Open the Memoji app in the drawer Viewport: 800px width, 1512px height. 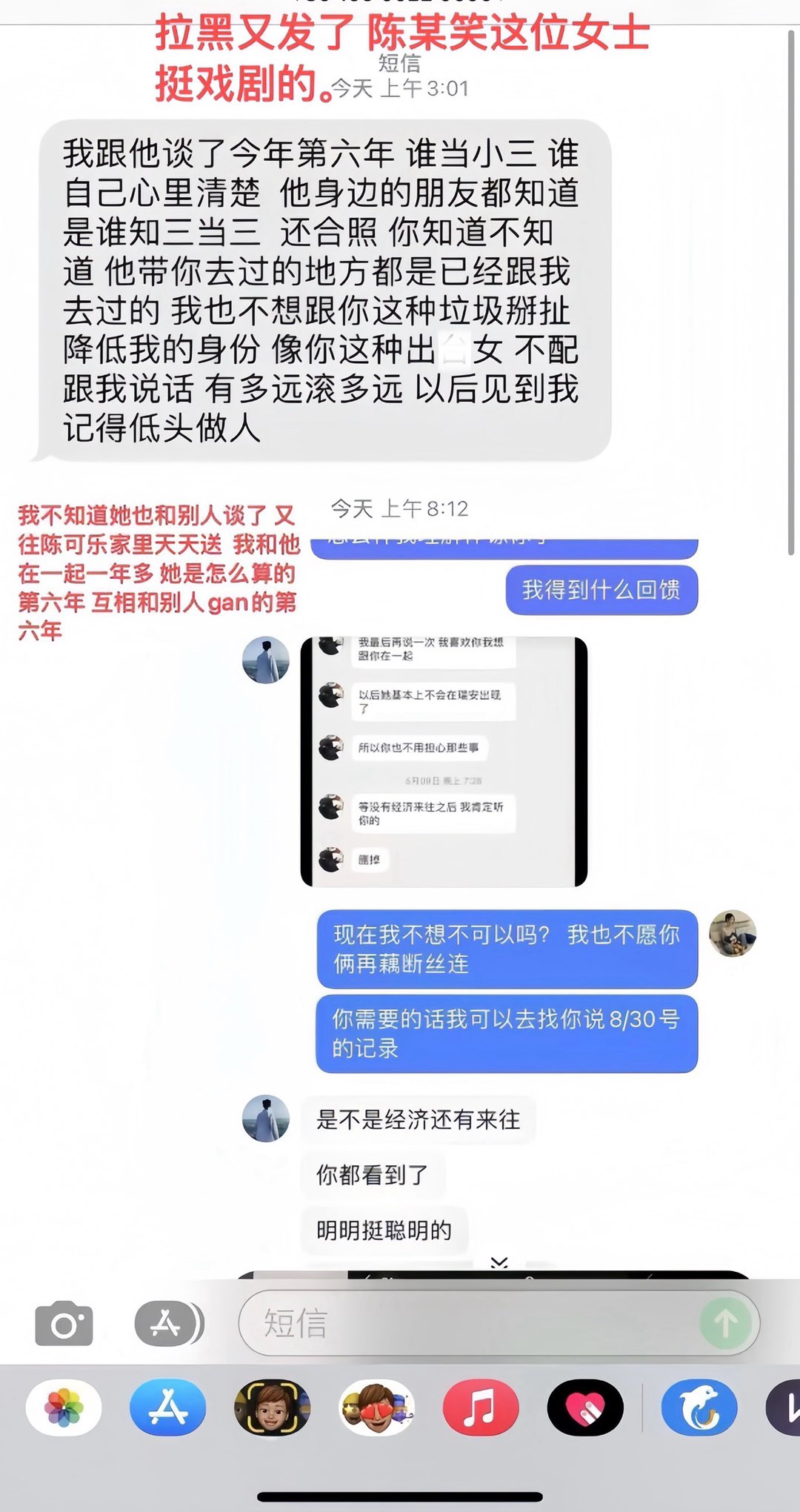(x=272, y=1407)
